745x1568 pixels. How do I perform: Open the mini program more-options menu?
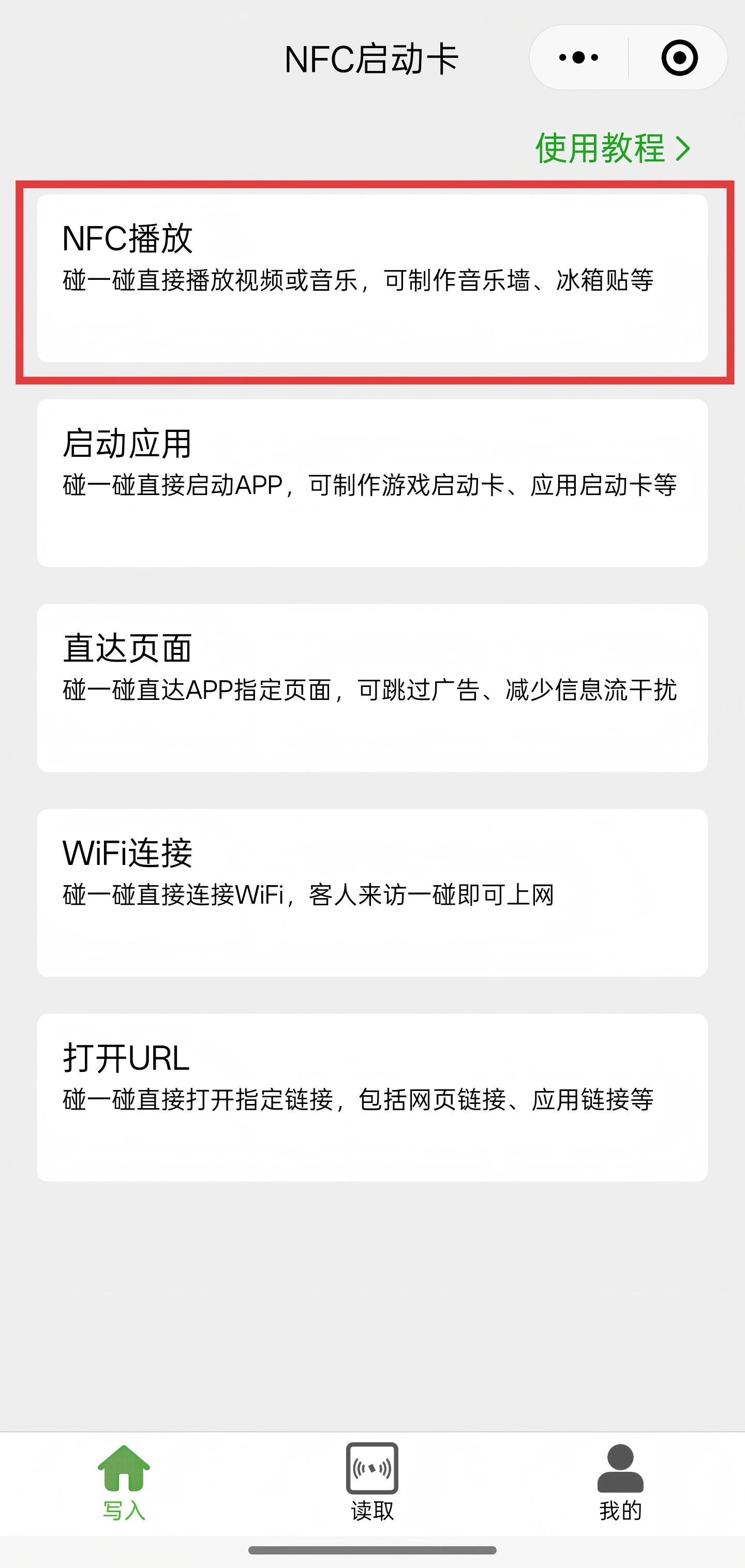coord(578,58)
